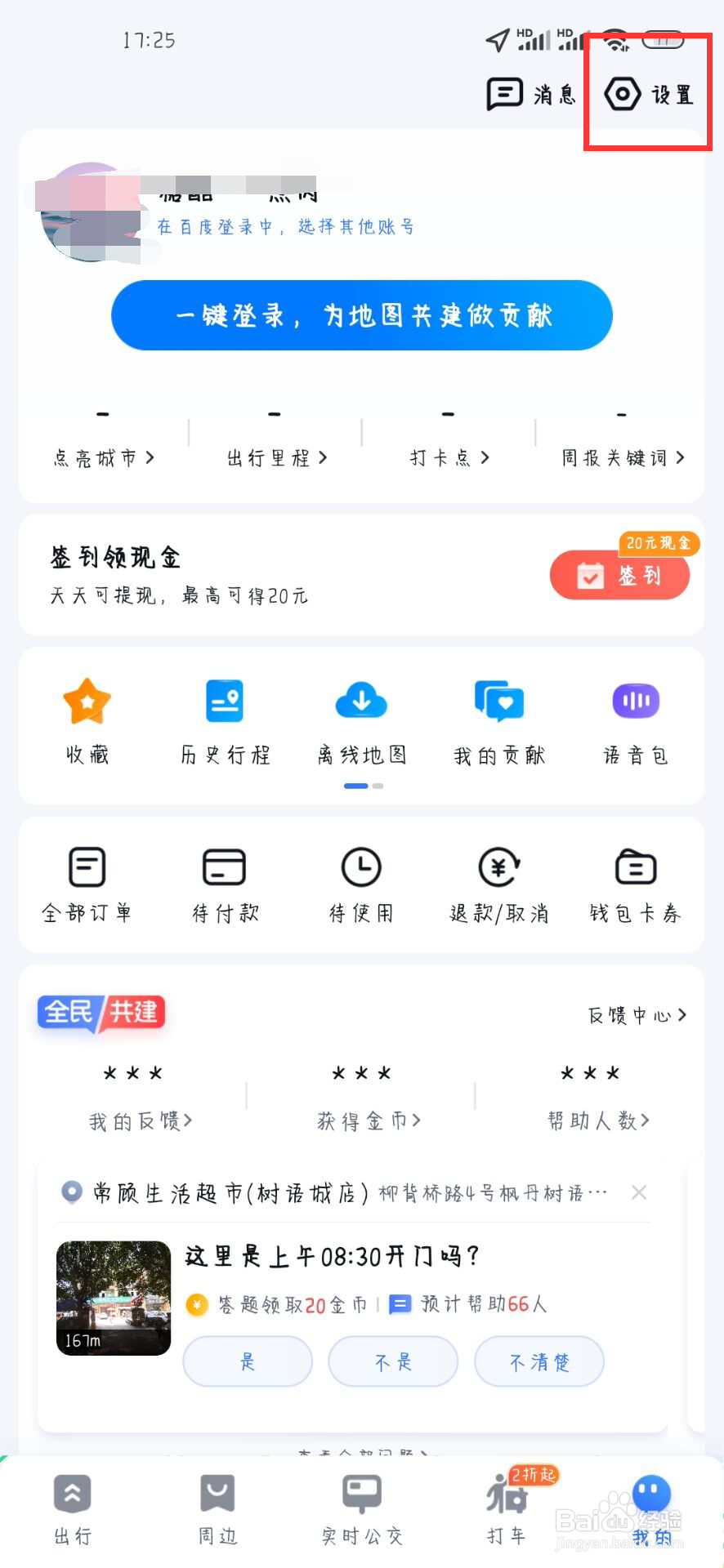This screenshot has height=1568, width=724.
Task: Go to 反馈中心
Action: (637, 1015)
